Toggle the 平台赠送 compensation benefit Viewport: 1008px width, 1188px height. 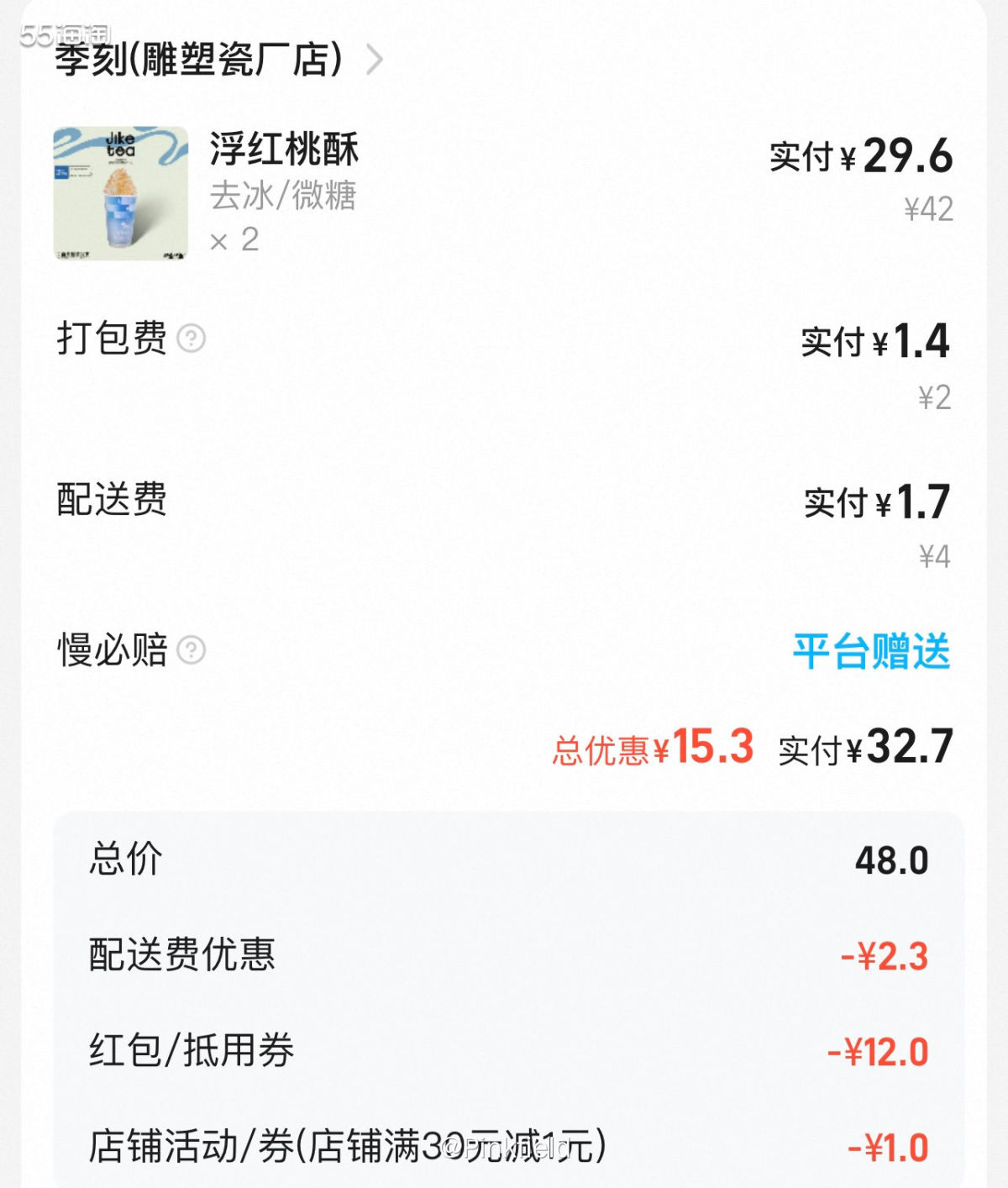[872, 648]
